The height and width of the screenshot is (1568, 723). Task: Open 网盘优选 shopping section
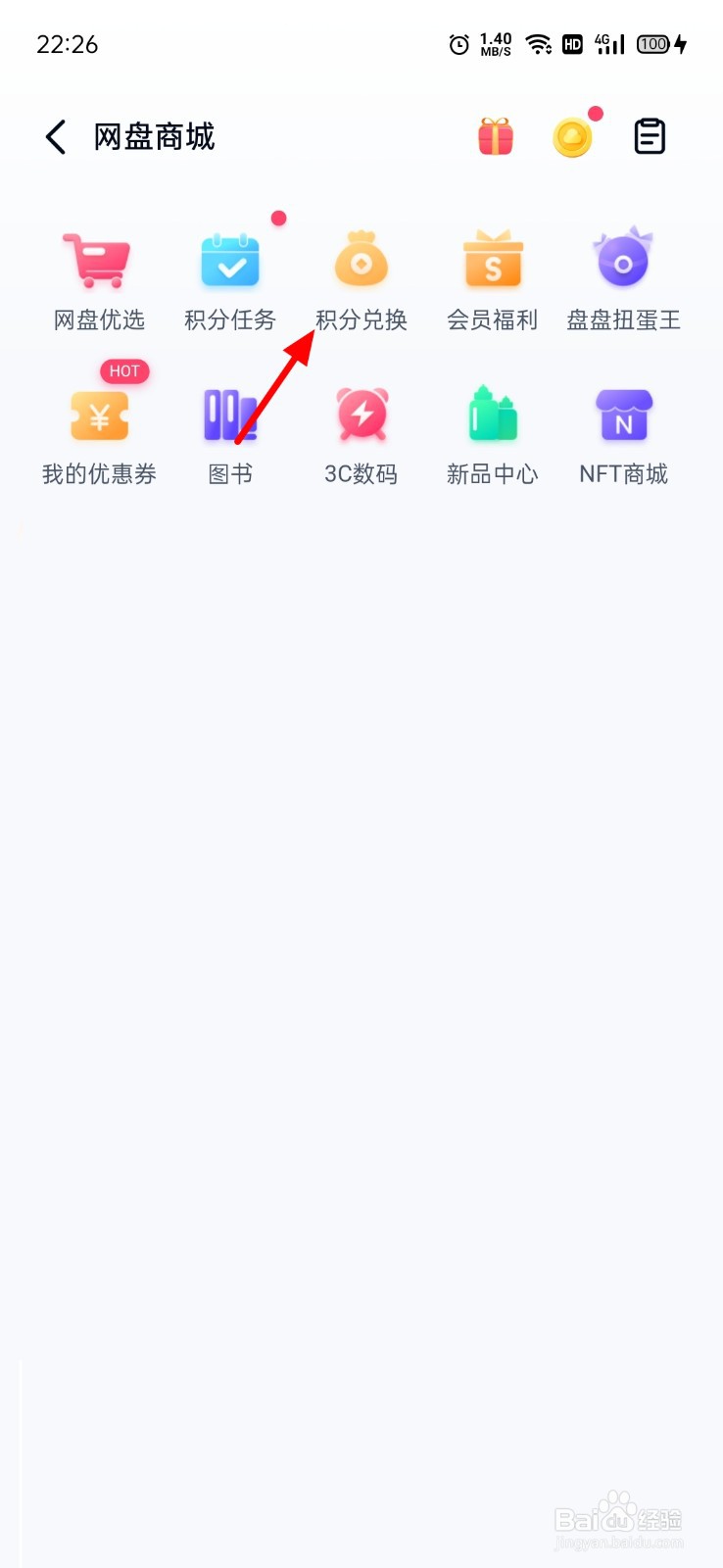click(x=99, y=281)
